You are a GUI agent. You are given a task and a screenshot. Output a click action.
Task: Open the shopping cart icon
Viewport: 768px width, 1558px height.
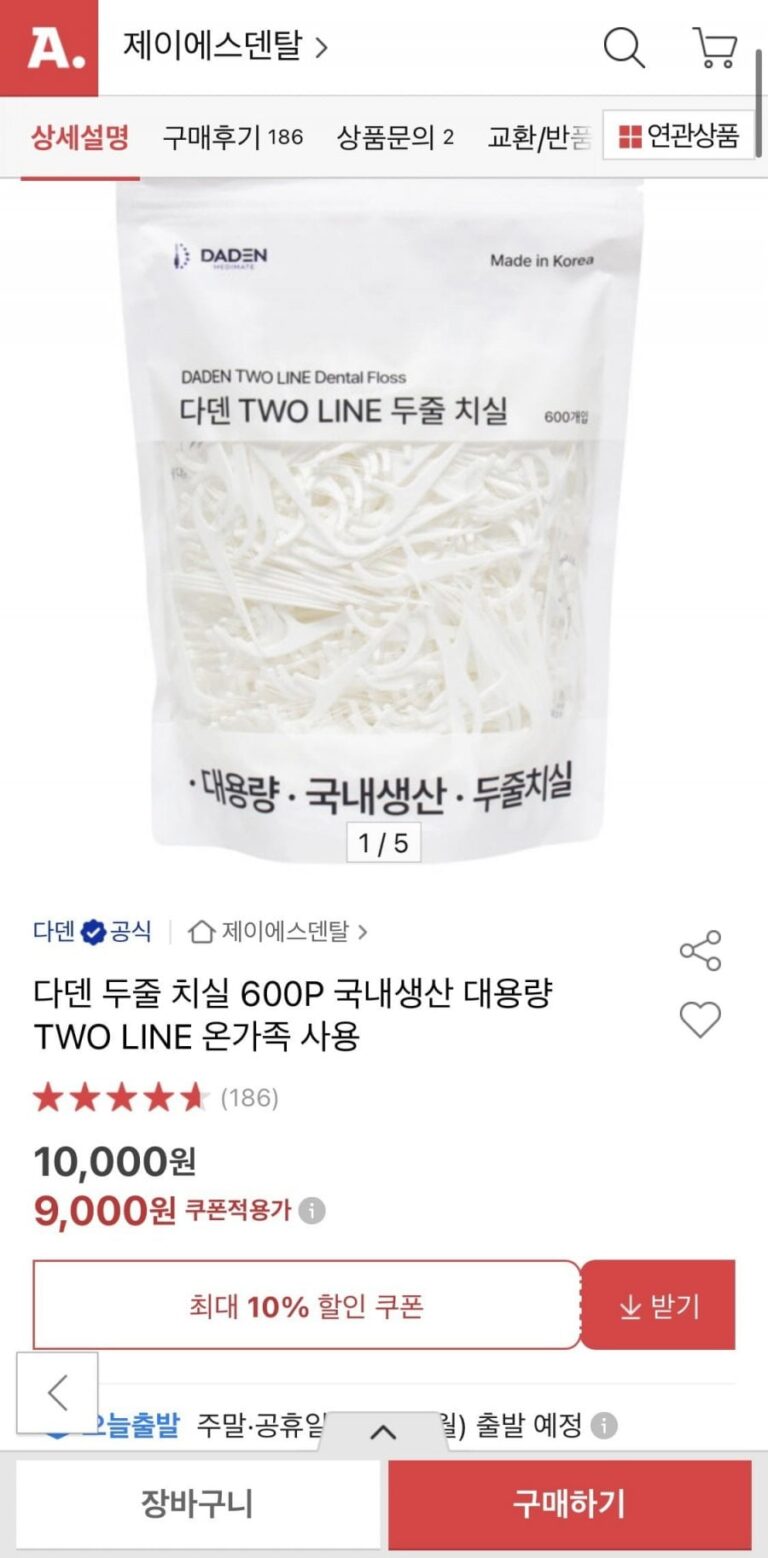pyautogui.click(x=715, y=47)
